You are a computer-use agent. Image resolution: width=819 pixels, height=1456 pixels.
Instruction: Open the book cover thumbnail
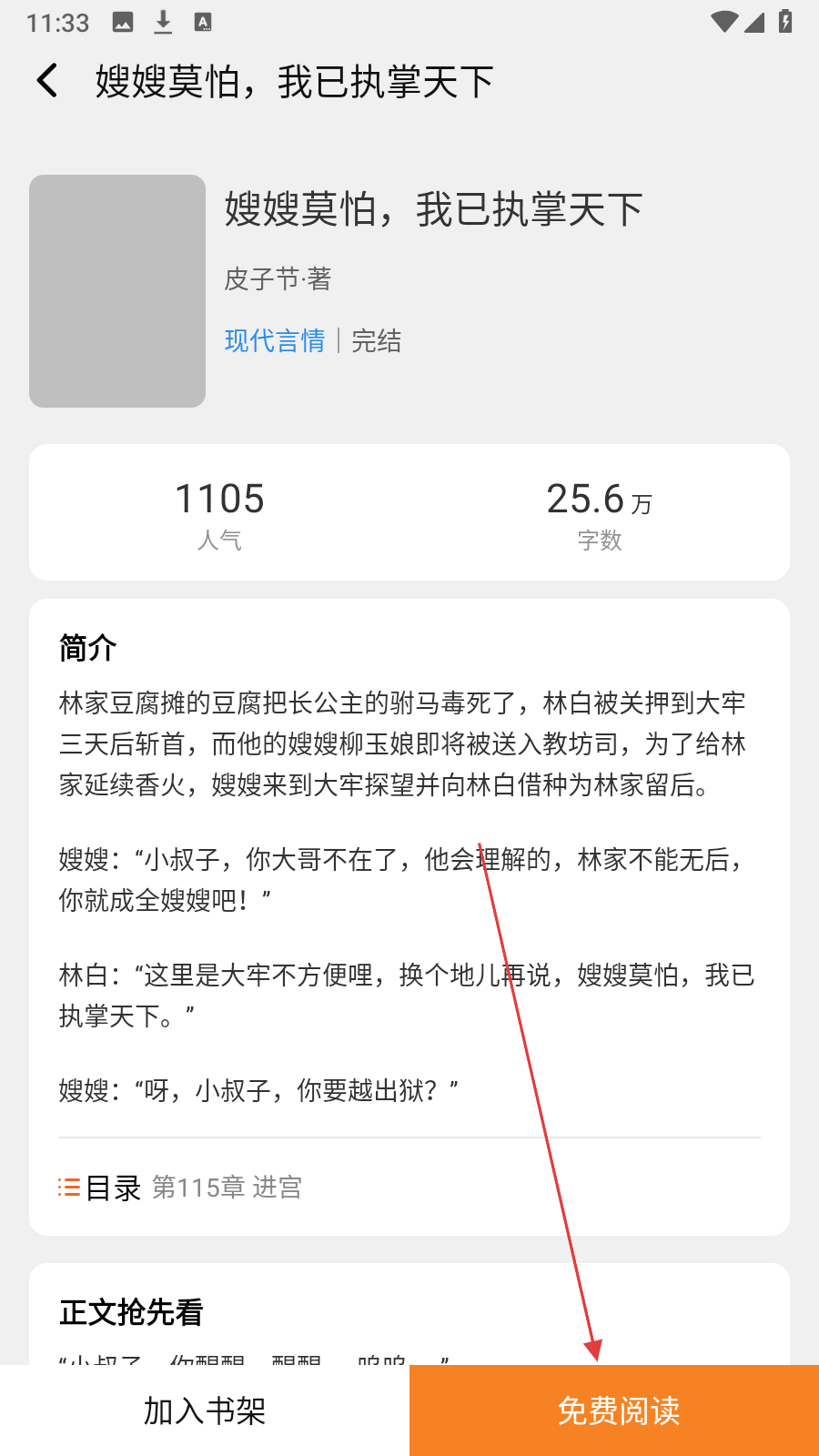(x=117, y=291)
